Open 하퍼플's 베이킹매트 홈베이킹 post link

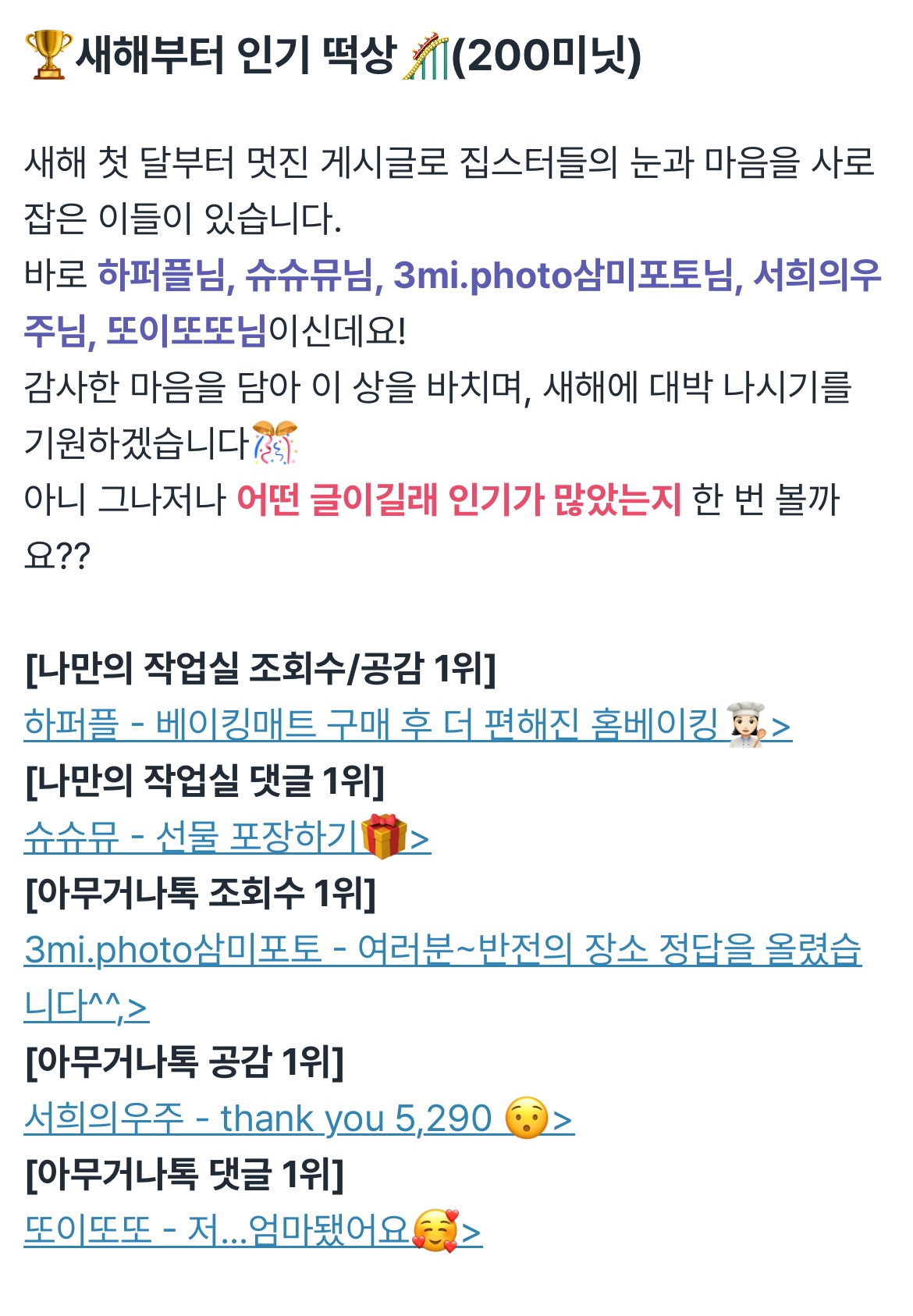coord(407,724)
